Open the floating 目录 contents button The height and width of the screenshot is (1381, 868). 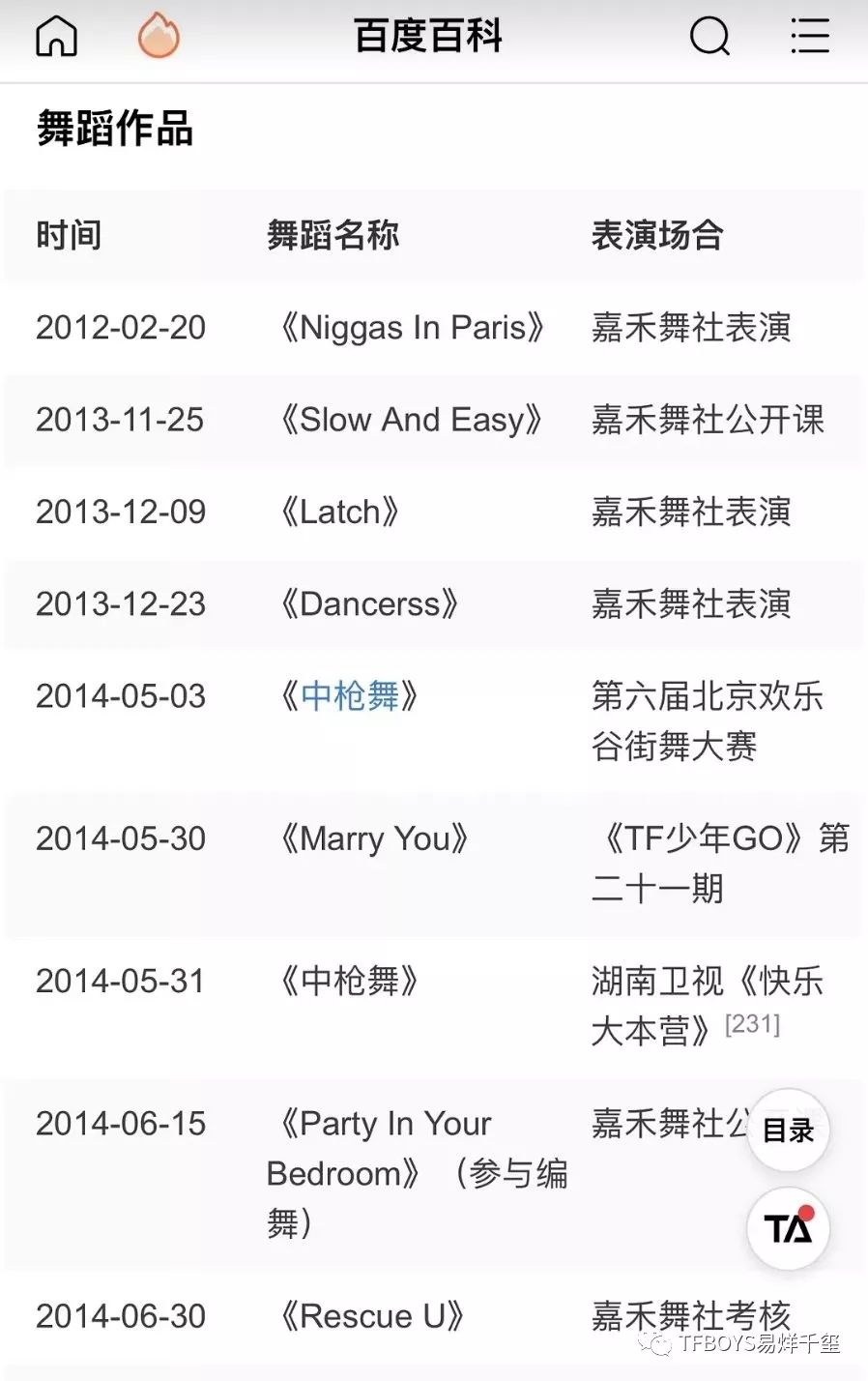[x=789, y=1130]
